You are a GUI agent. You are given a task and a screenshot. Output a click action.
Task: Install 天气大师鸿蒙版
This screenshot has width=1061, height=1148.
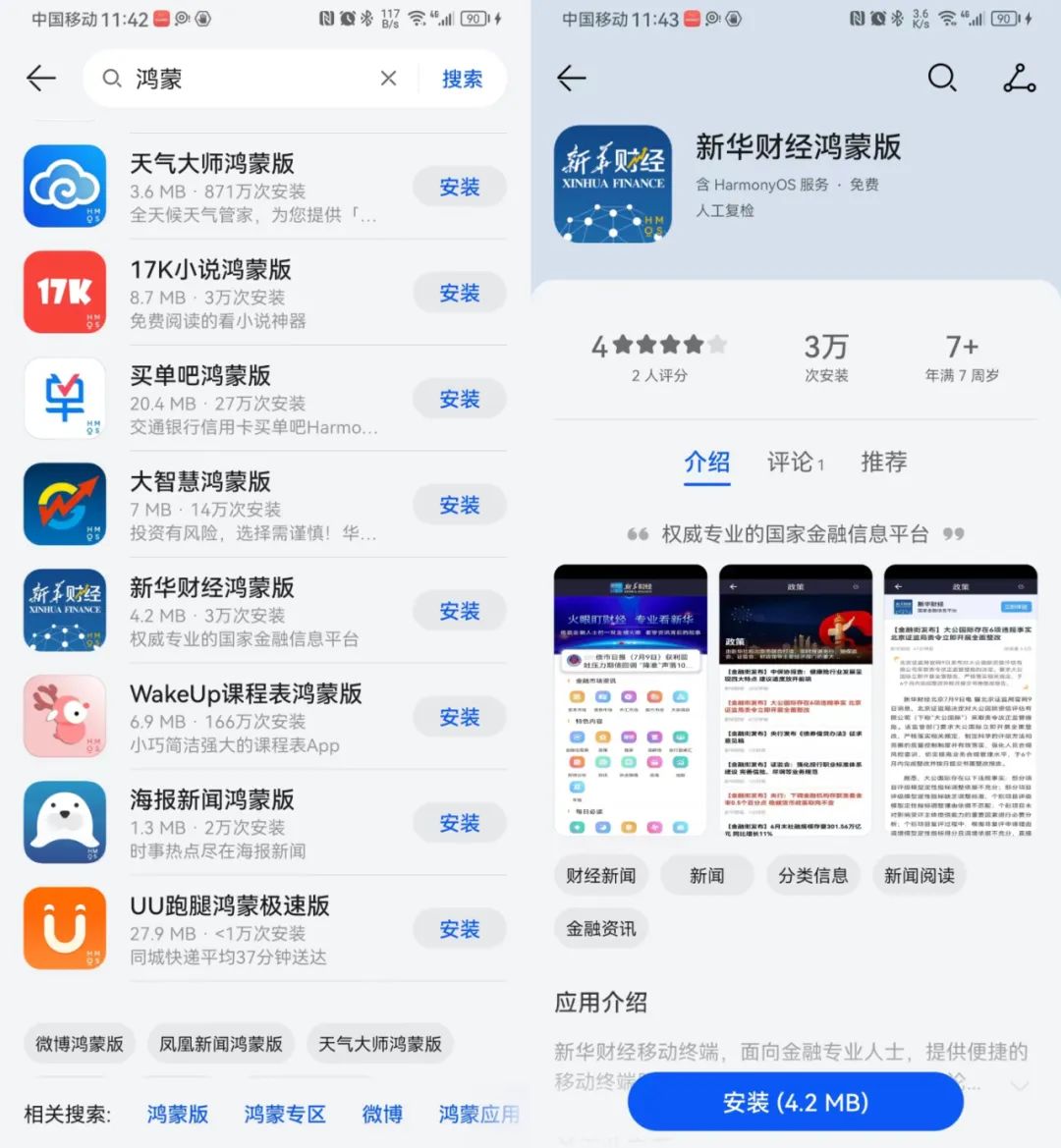459,187
